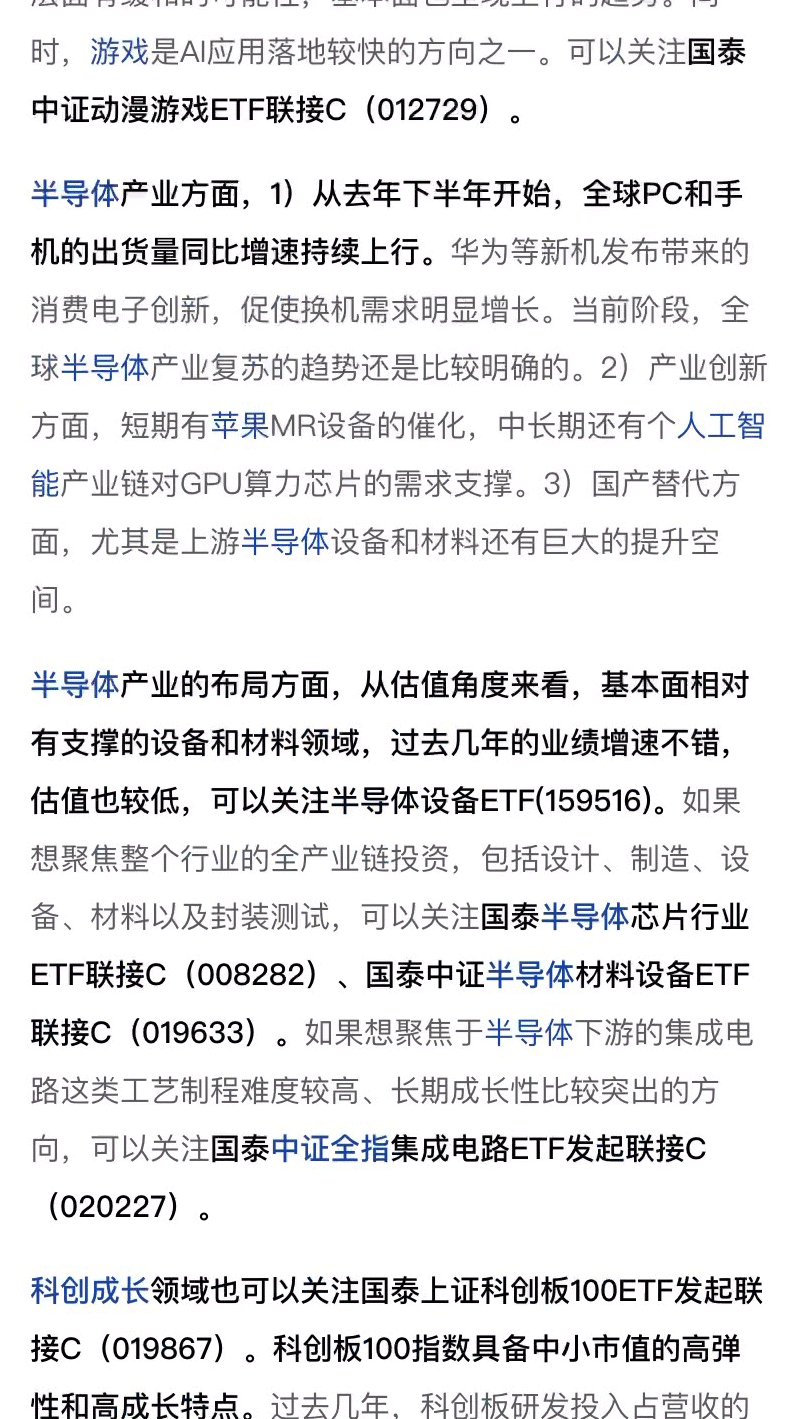Viewport: 800px width, 1419px height.
Task: Open the 游戏 keyword link
Action: click(119, 53)
